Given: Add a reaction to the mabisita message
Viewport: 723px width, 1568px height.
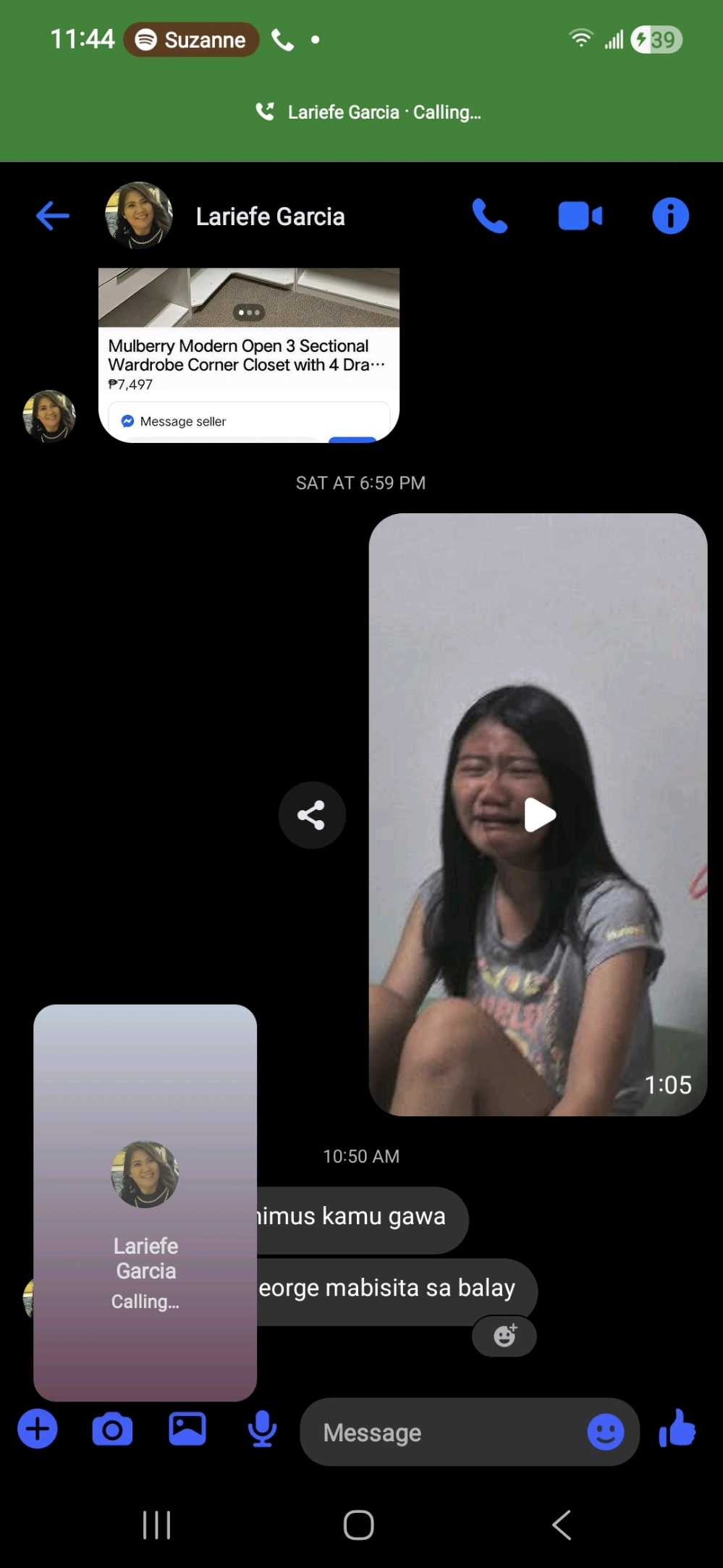Looking at the screenshot, I should point(504,1336).
